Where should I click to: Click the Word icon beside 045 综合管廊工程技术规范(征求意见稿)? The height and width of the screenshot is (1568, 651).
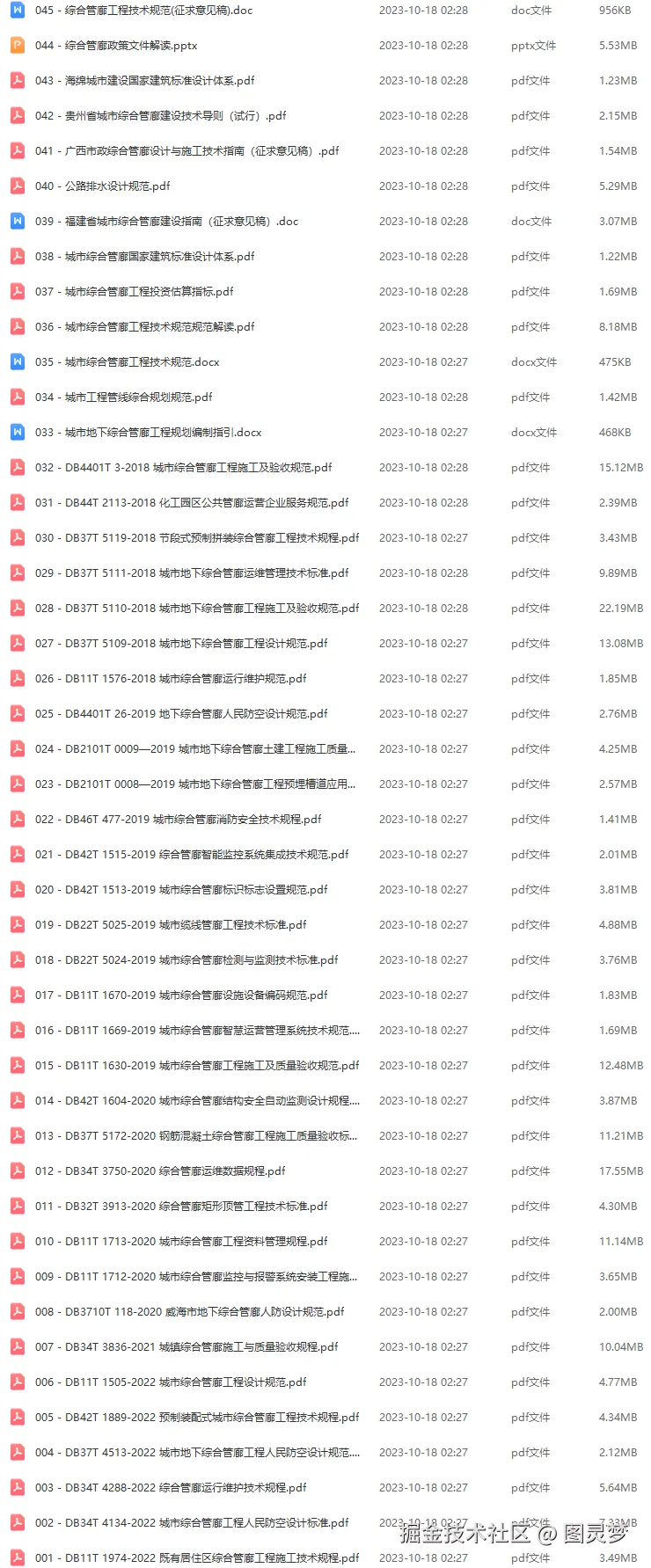pyautogui.click(x=17, y=10)
